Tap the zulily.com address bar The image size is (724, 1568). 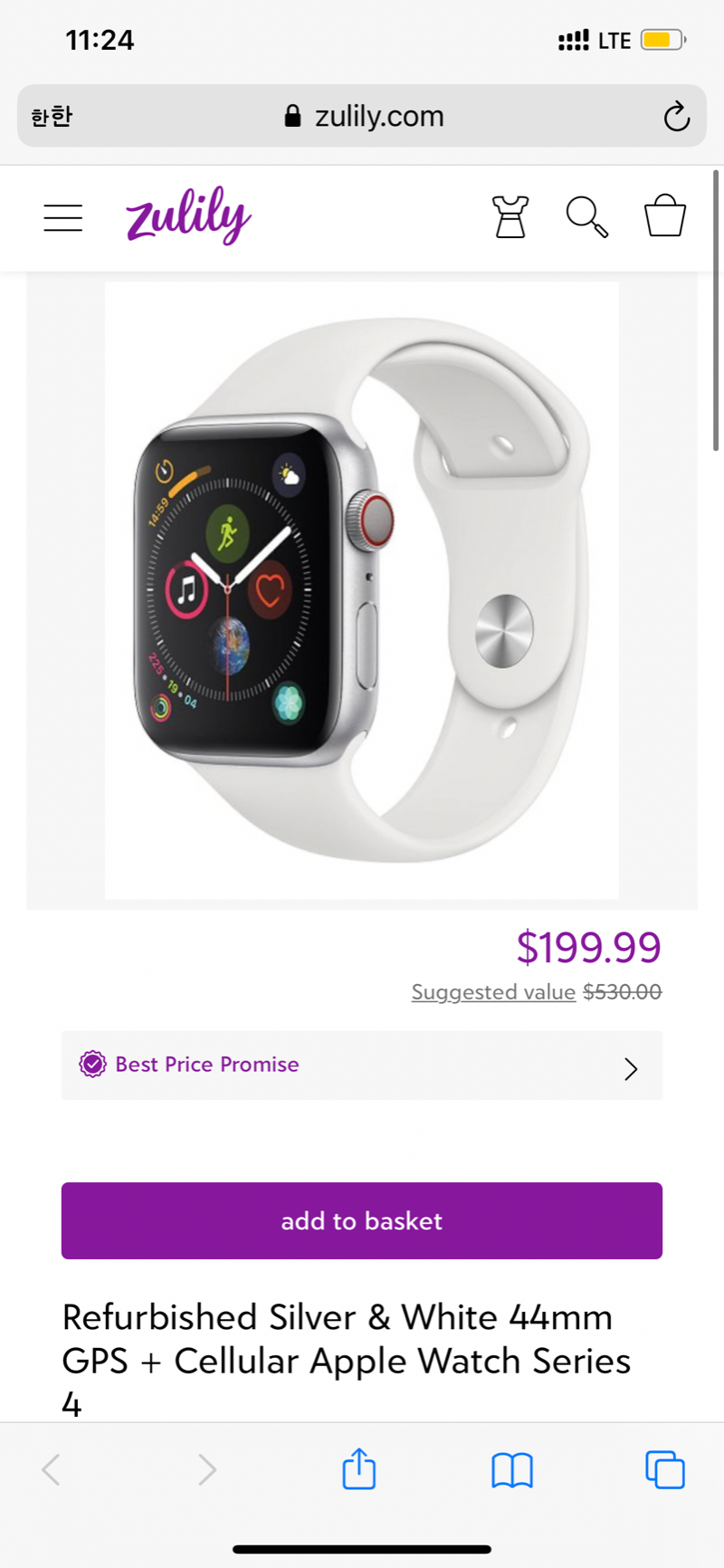click(x=362, y=116)
